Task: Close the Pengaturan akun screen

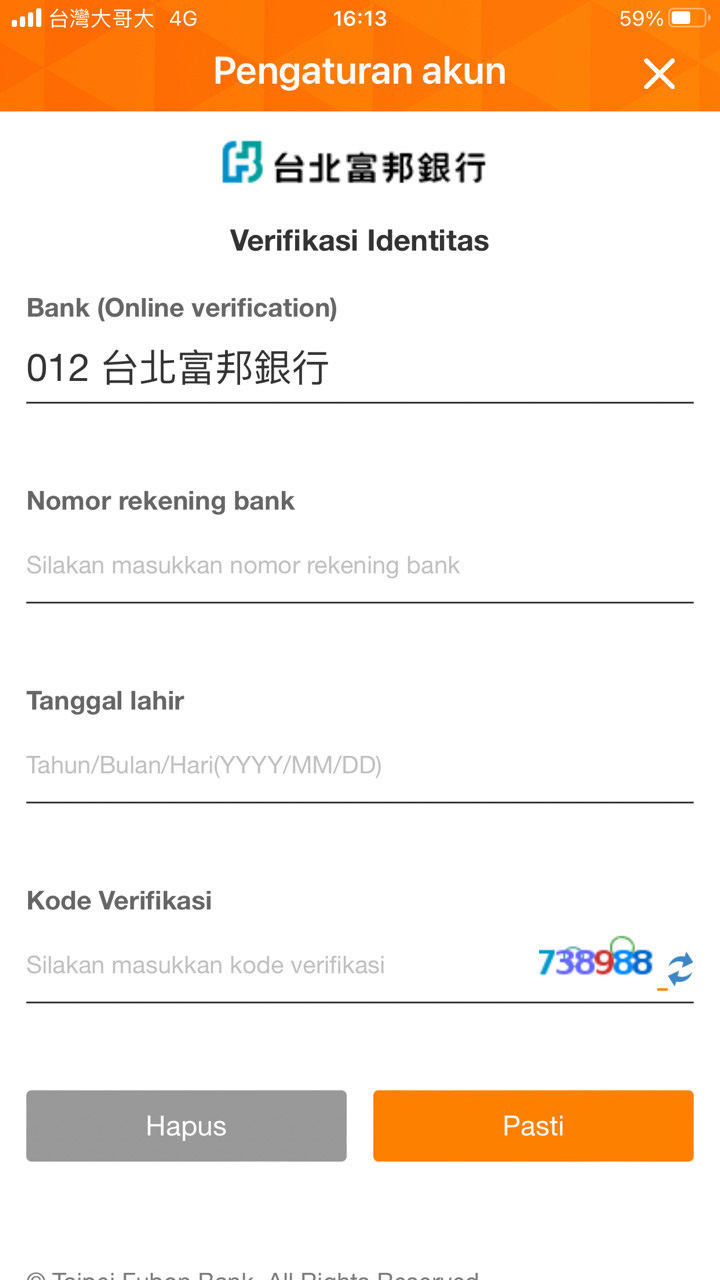Action: pos(659,74)
